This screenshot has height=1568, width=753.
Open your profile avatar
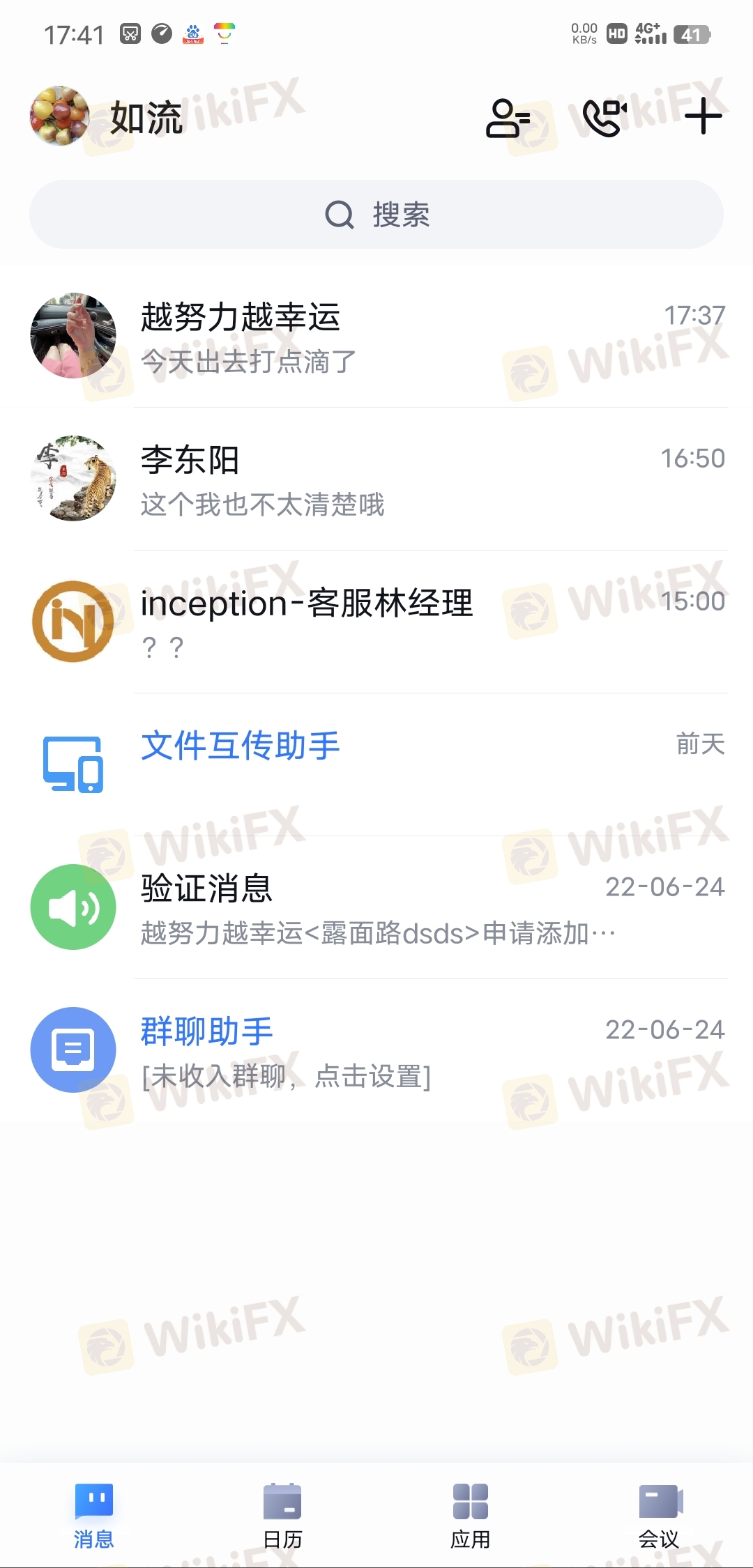[x=60, y=116]
